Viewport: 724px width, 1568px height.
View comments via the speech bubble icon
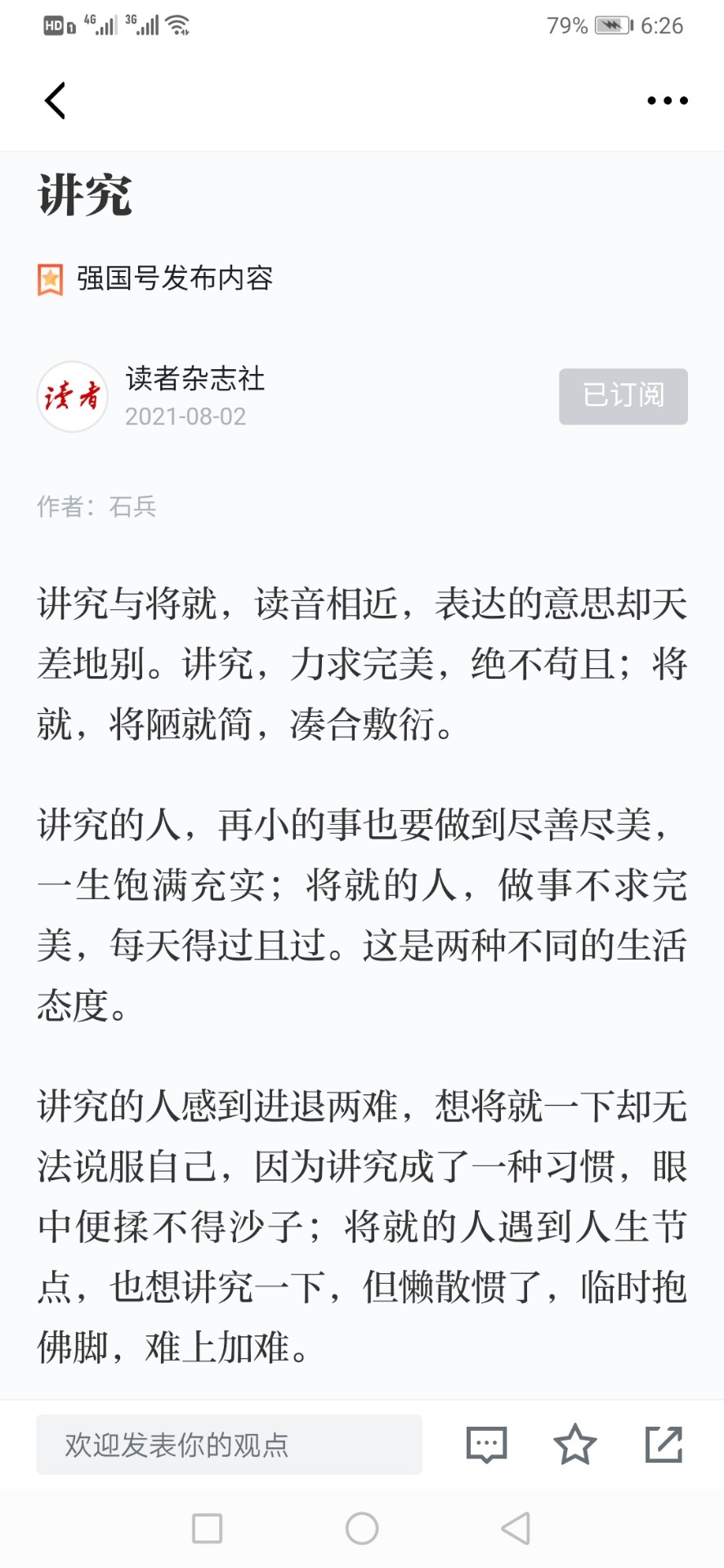tap(486, 1445)
